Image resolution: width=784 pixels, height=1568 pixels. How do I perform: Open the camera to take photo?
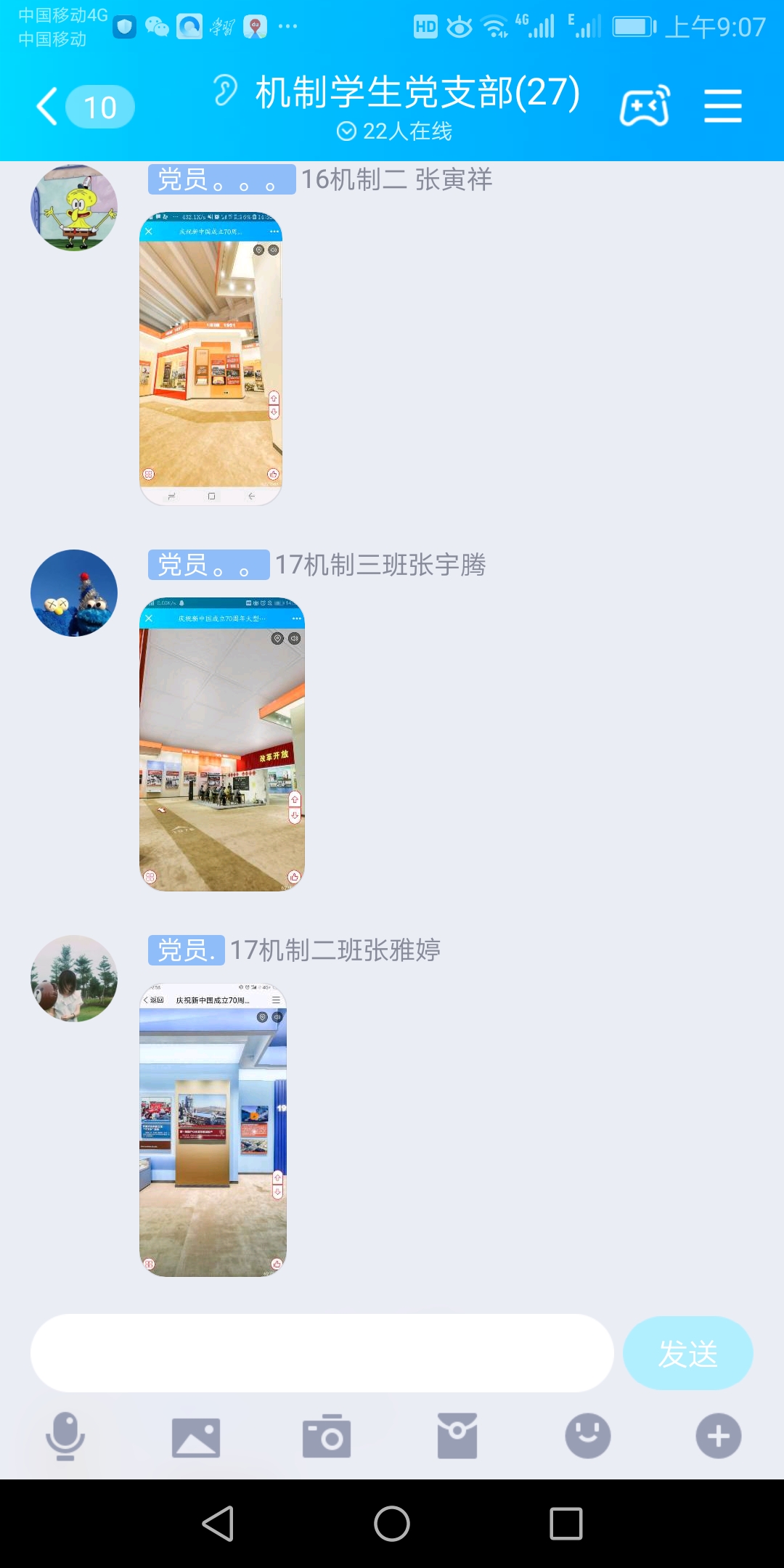327,1436
